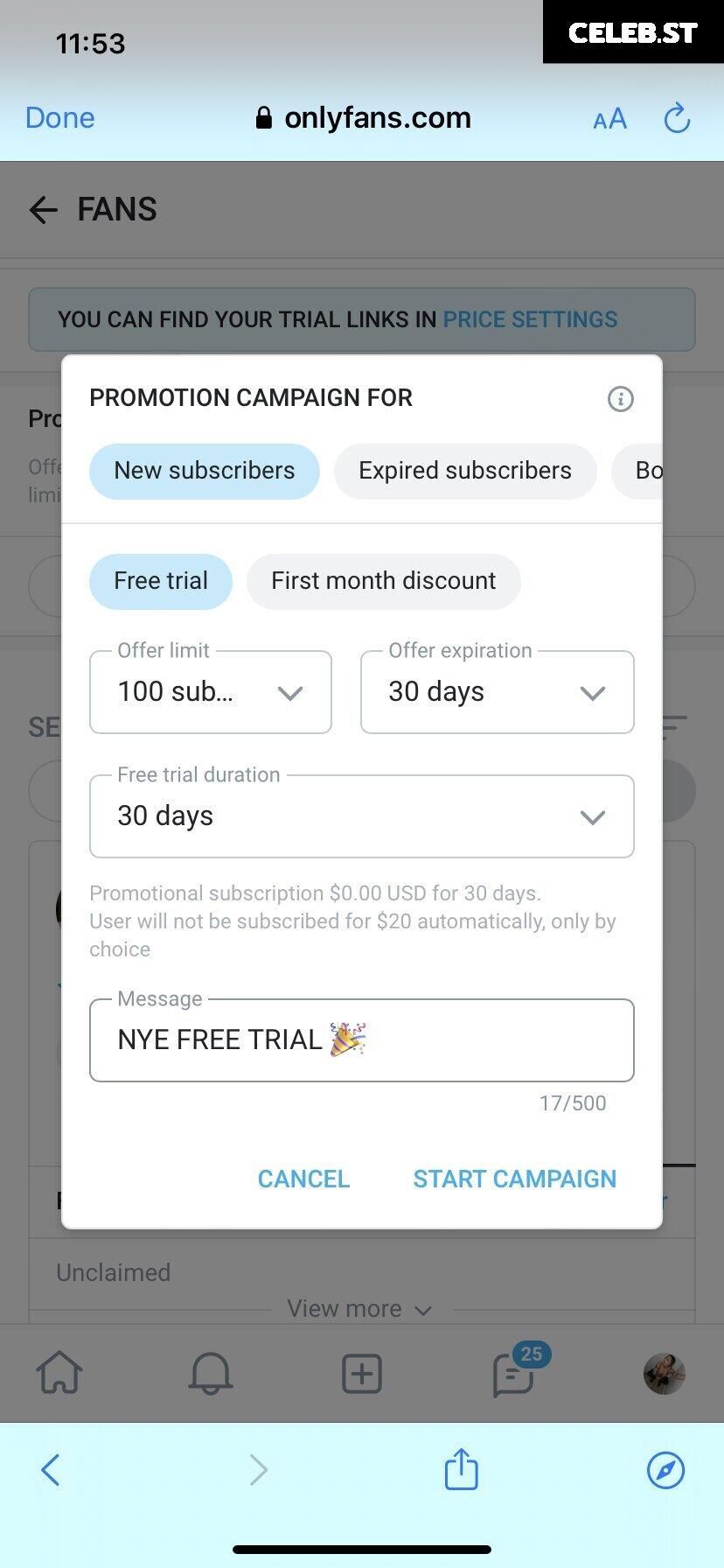Choose the Free trial option
Screen dimensions: 724x1568
tap(161, 581)
